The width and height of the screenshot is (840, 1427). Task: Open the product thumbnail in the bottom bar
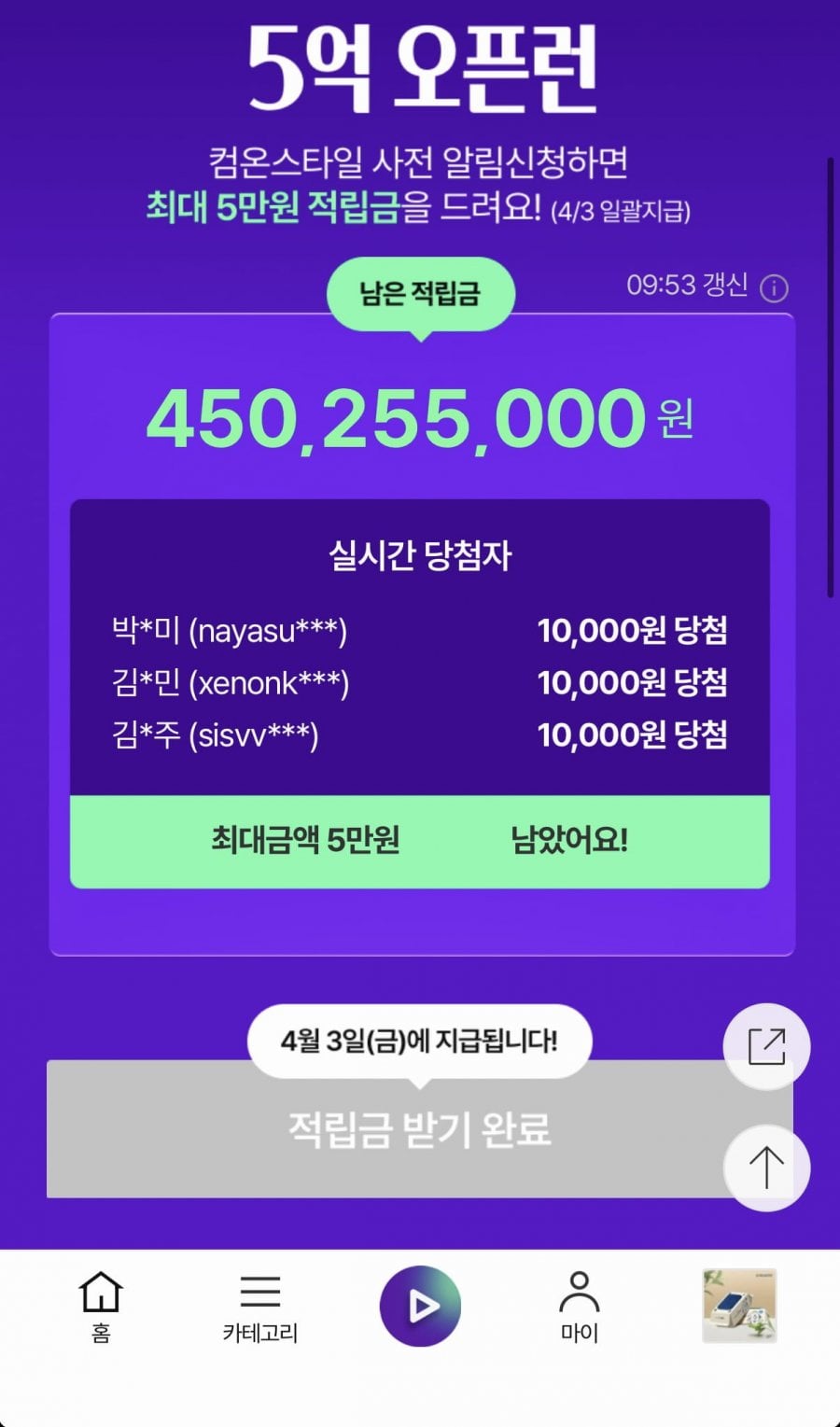coord(739,1306)
